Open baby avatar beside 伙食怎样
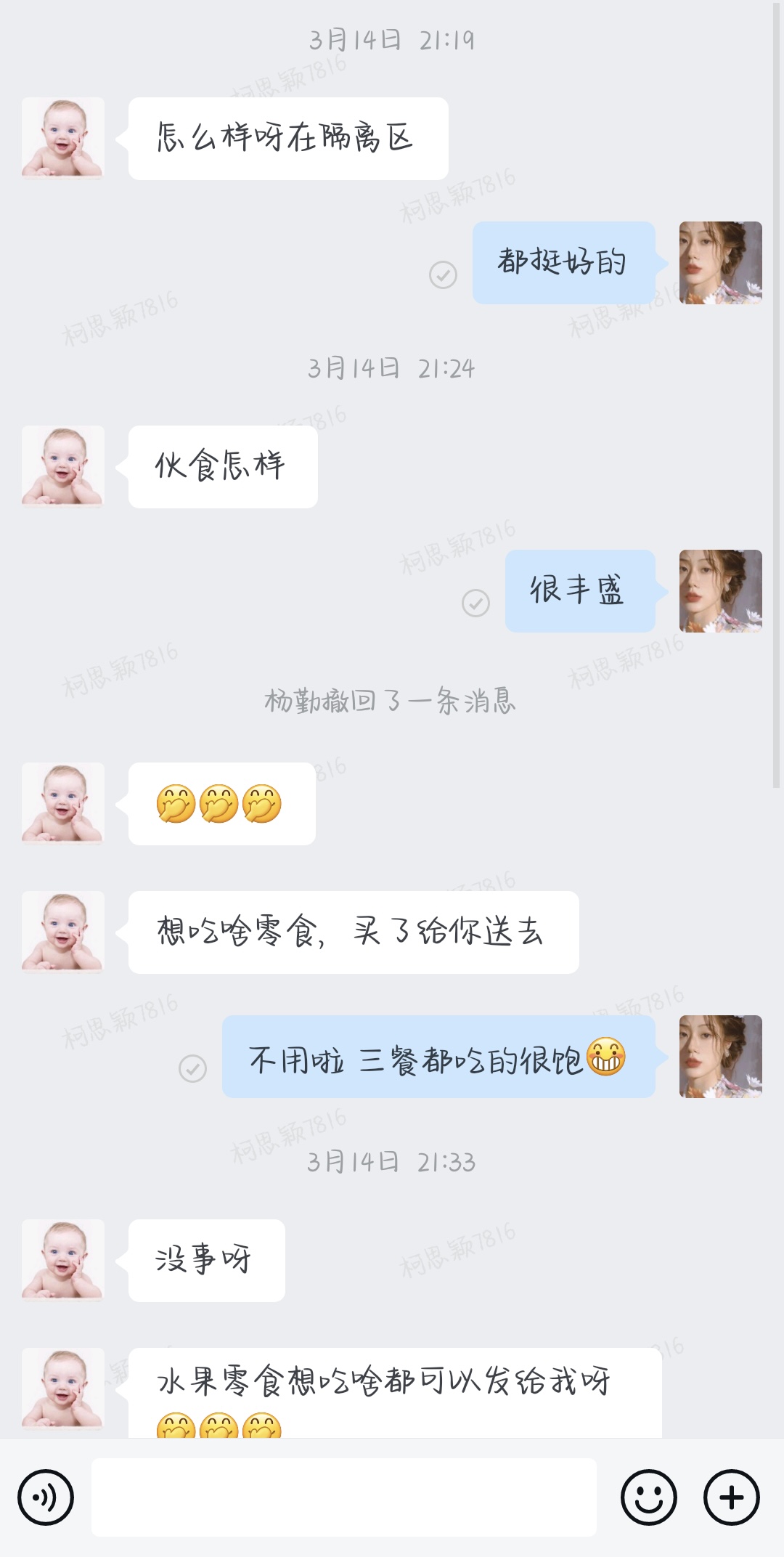The image size is (784, 1557). pos(63,466)
